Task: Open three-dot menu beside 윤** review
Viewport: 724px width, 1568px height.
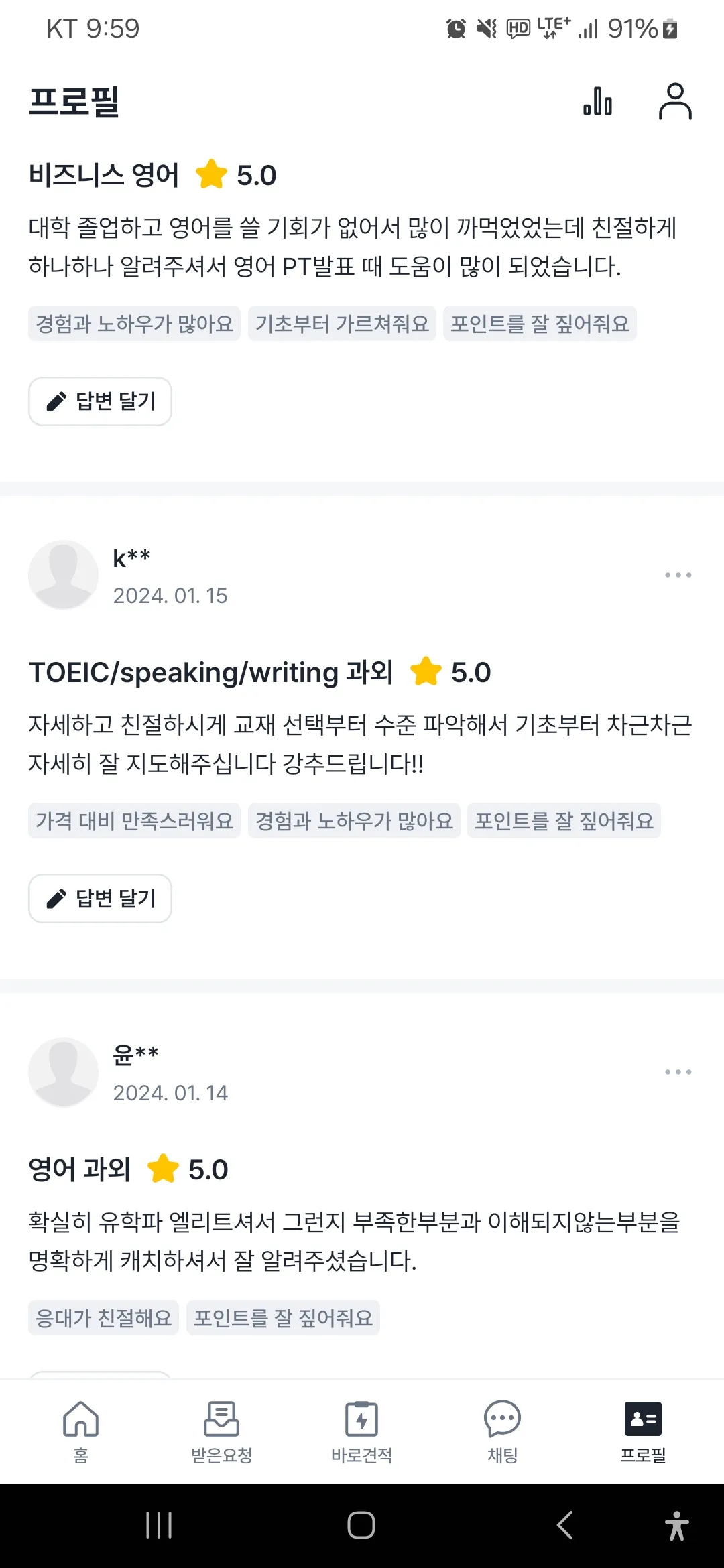Action: pyautogui.click(x=678, y=1071)
